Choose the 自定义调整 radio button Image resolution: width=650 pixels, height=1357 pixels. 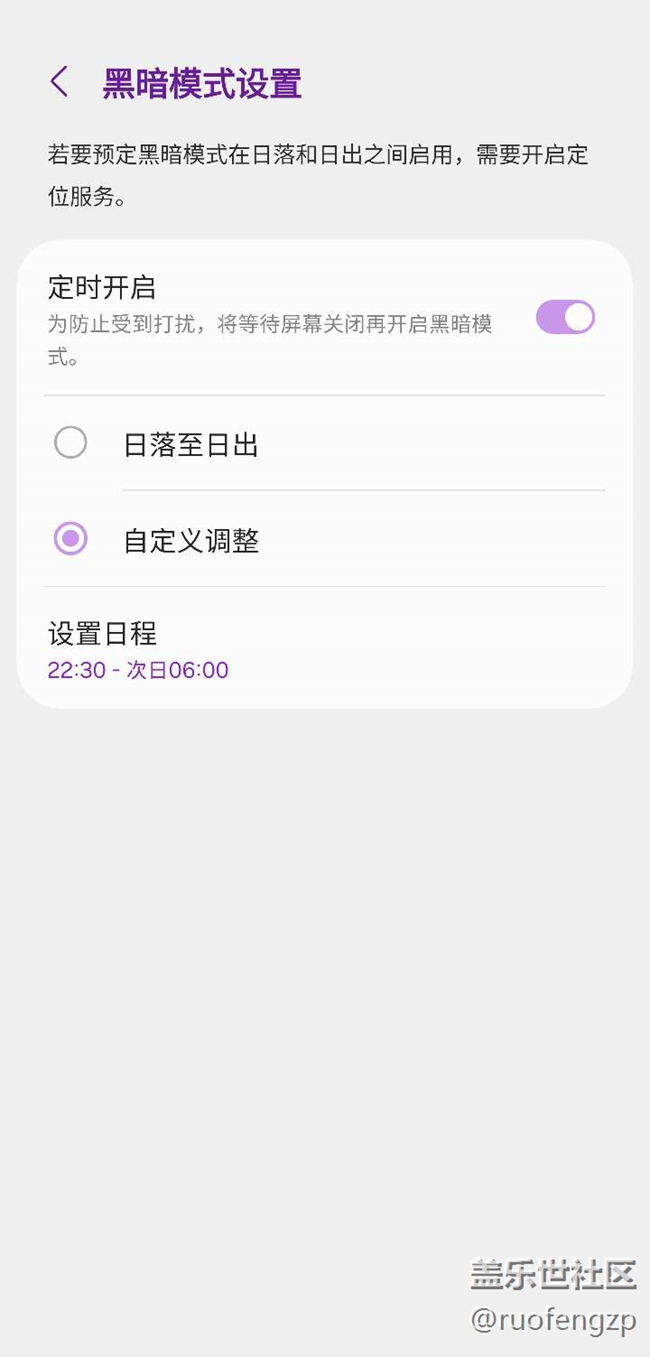click(71, 540)
